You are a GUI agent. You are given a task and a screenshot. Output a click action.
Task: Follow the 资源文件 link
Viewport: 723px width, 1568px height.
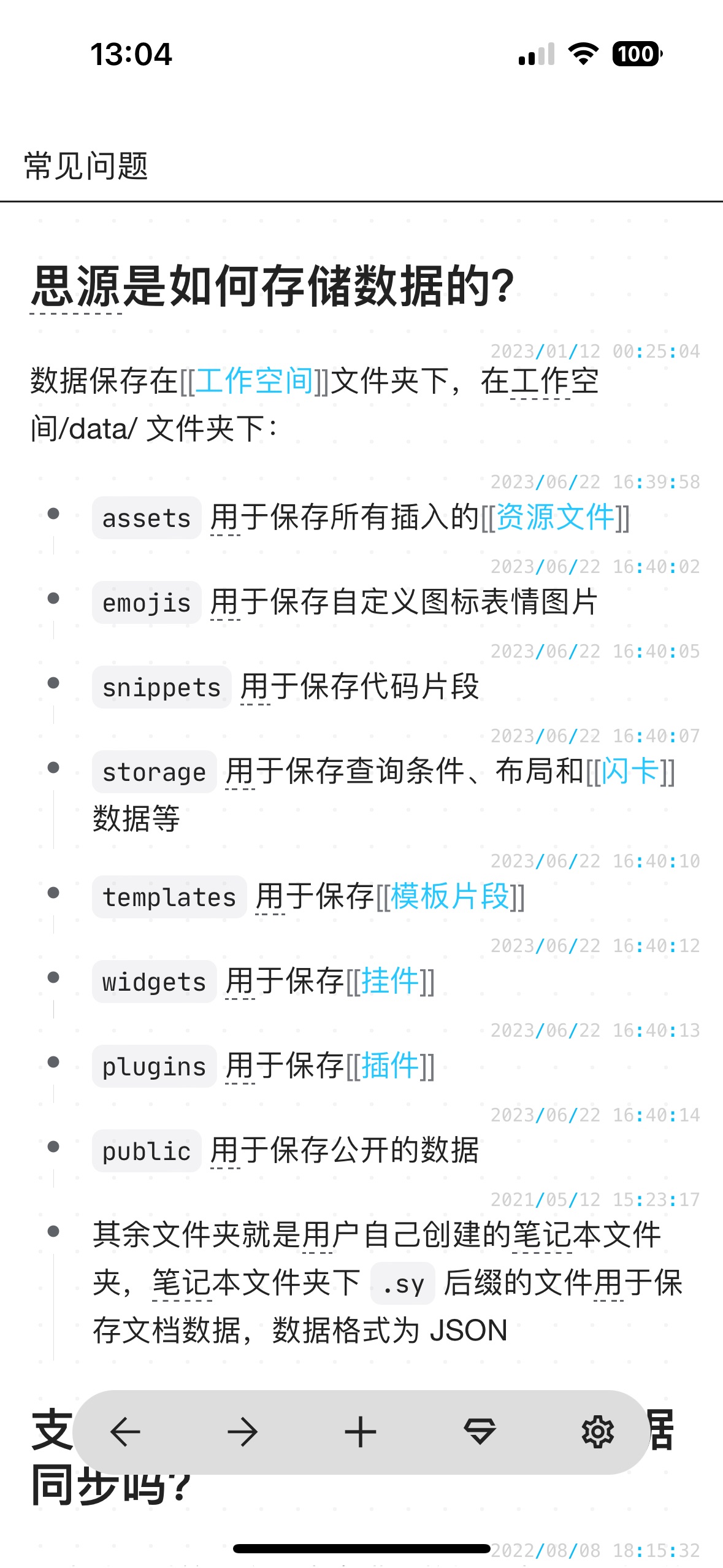pyautogui.click(x=555, y=517)
